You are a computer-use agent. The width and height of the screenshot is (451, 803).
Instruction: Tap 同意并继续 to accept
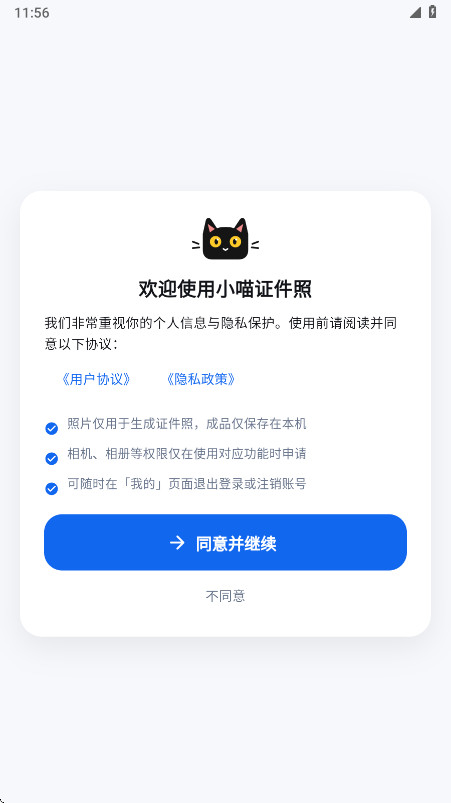point(225,542)
